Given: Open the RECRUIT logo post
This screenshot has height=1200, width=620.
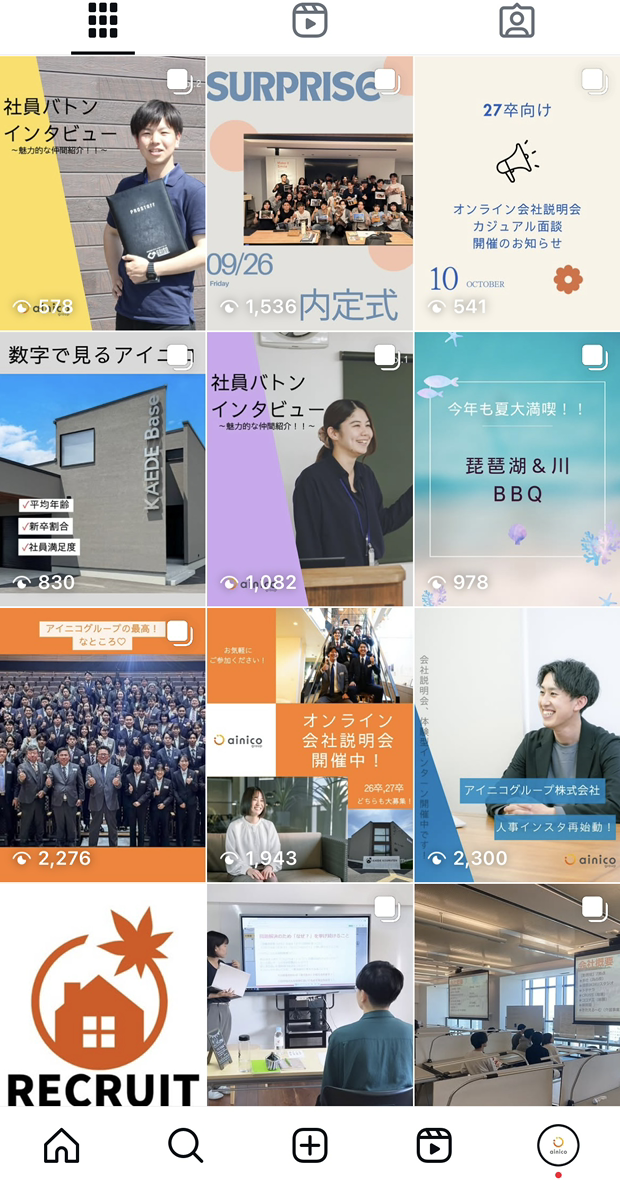Looking at the screenshot, I should pos(102,995).
